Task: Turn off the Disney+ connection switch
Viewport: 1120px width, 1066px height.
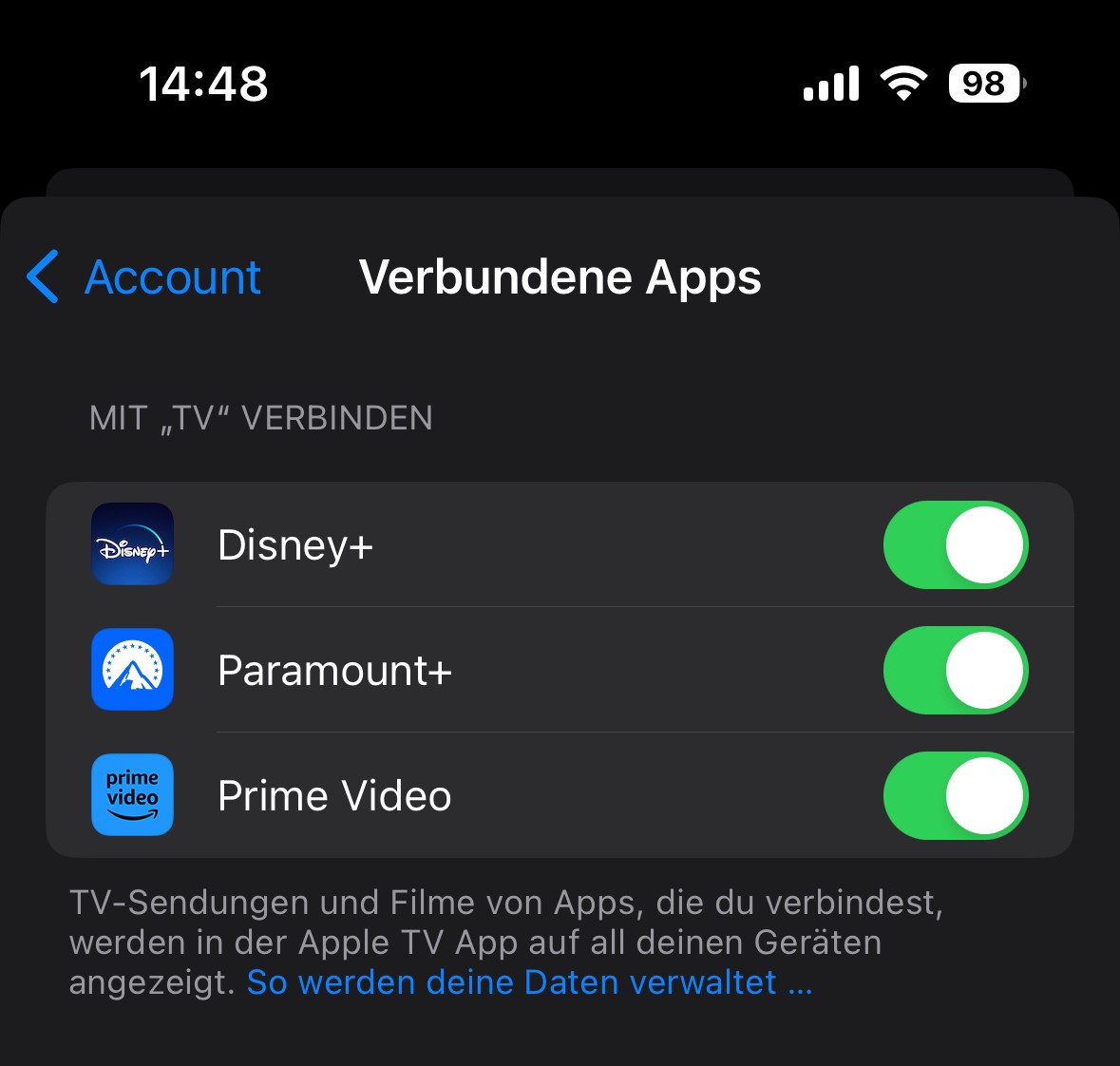Action: coord(956,545)
